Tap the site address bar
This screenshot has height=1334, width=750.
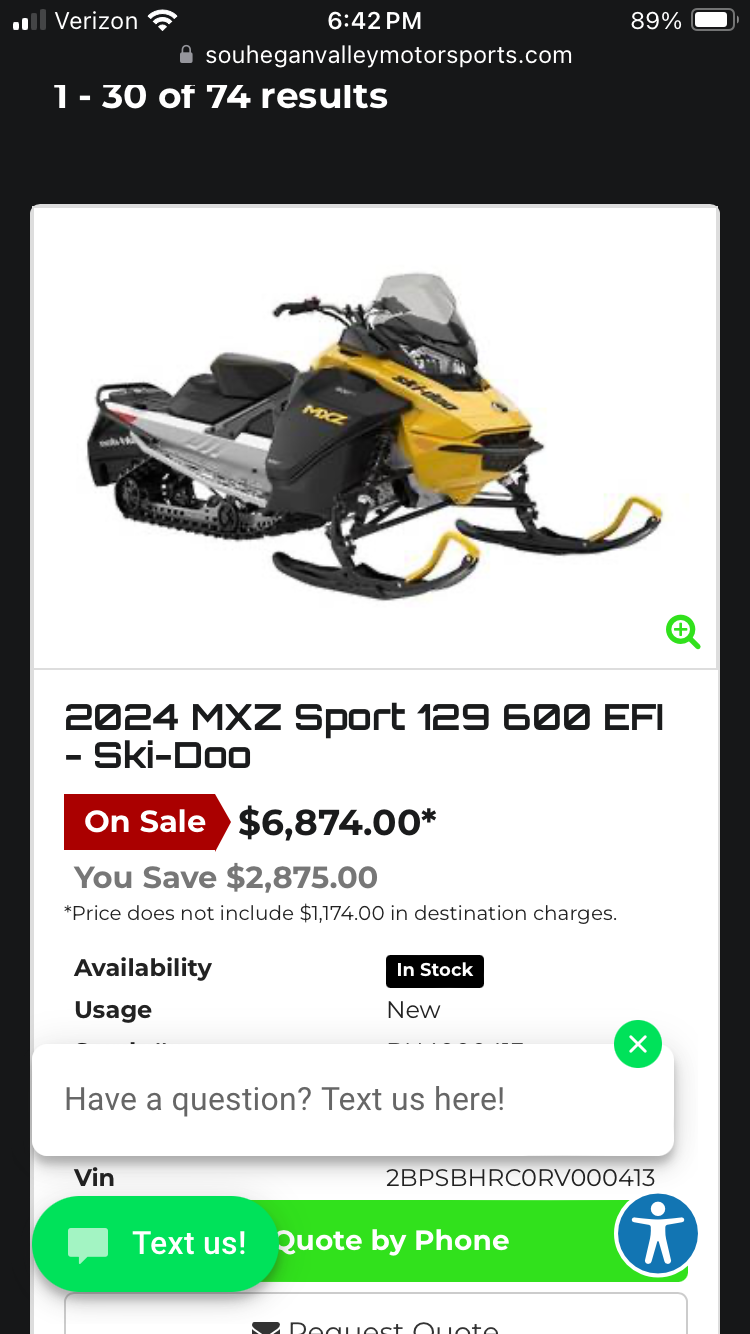[375, 55]
